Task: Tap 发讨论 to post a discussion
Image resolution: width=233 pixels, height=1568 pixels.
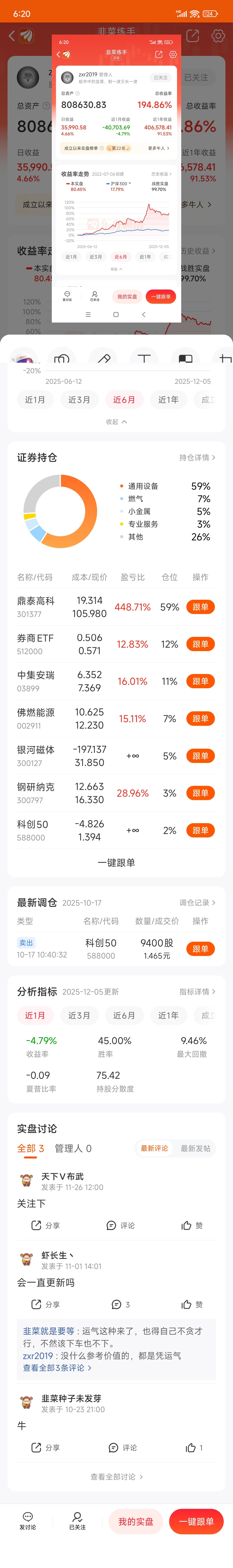Action: (27, 1521)
